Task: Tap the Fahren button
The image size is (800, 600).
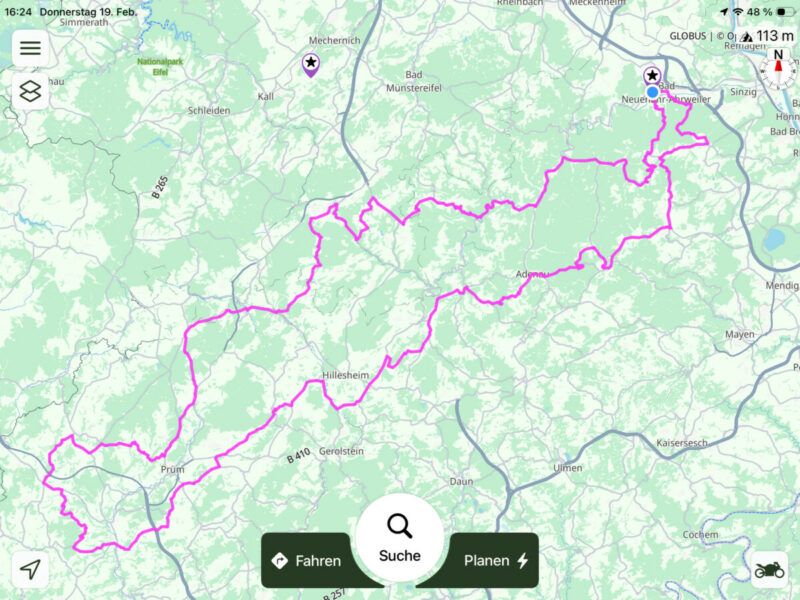Action: (307, 561)
